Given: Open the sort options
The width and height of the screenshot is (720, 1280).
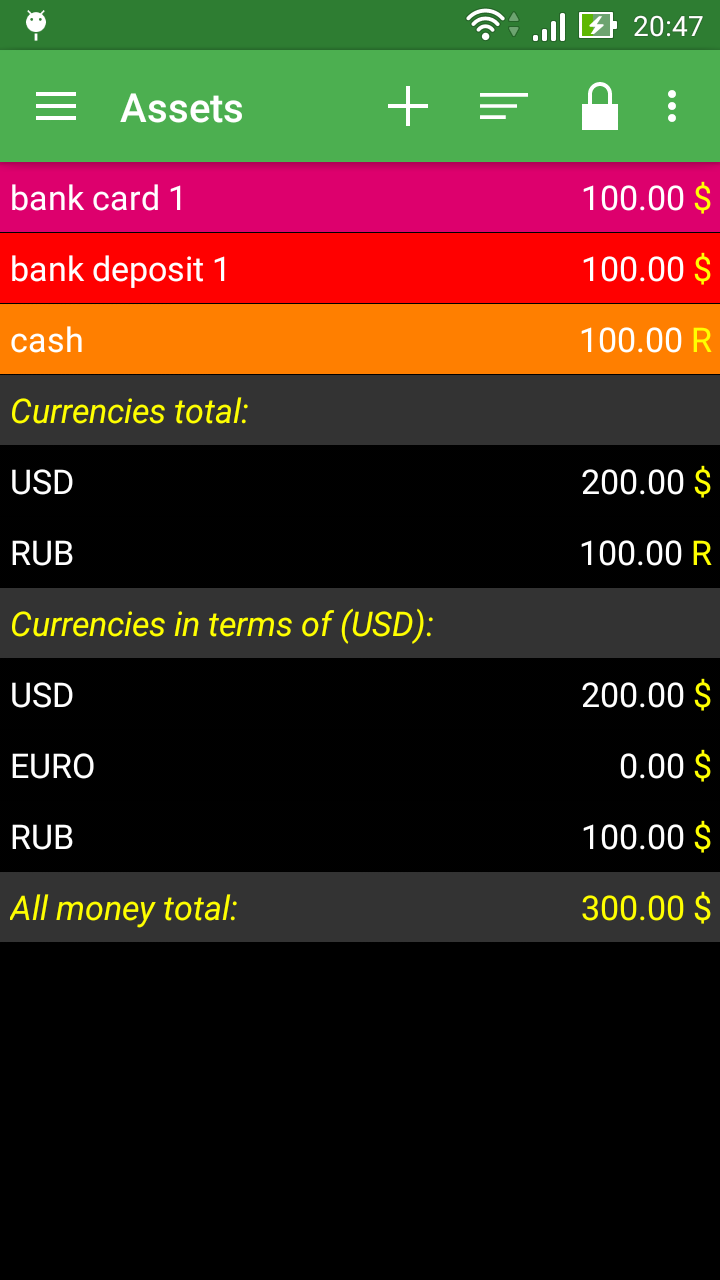Looking at the screenshot, I should pyautogui.click(x=503, y=107).
